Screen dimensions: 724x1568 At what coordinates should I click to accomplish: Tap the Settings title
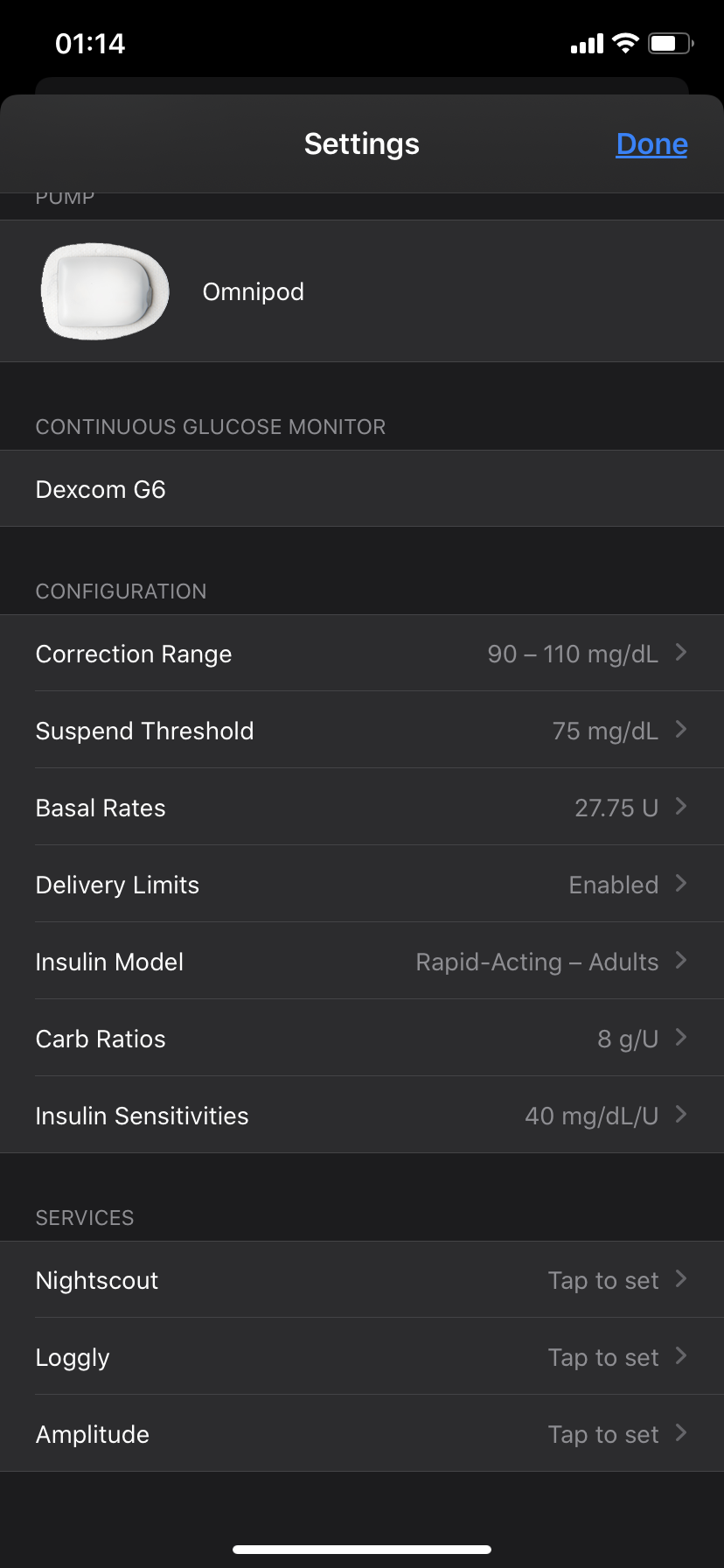[362, 143]
